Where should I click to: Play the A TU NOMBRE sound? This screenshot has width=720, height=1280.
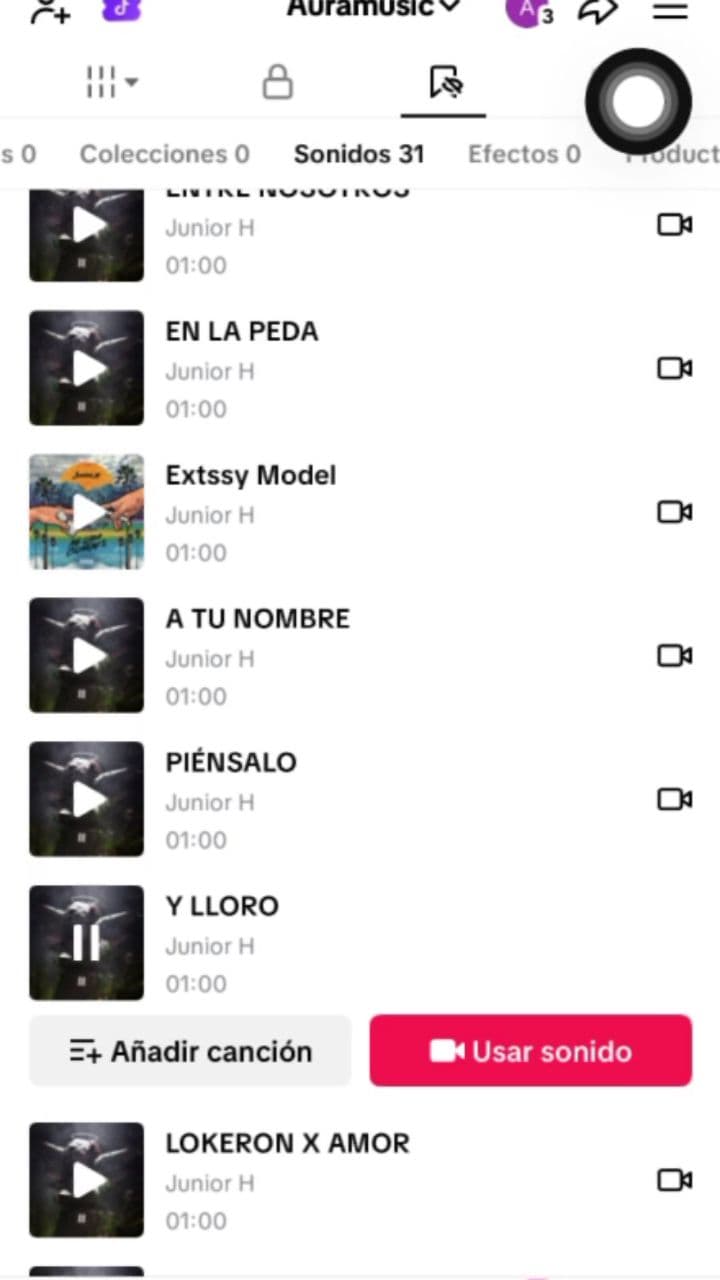[87, 655]
